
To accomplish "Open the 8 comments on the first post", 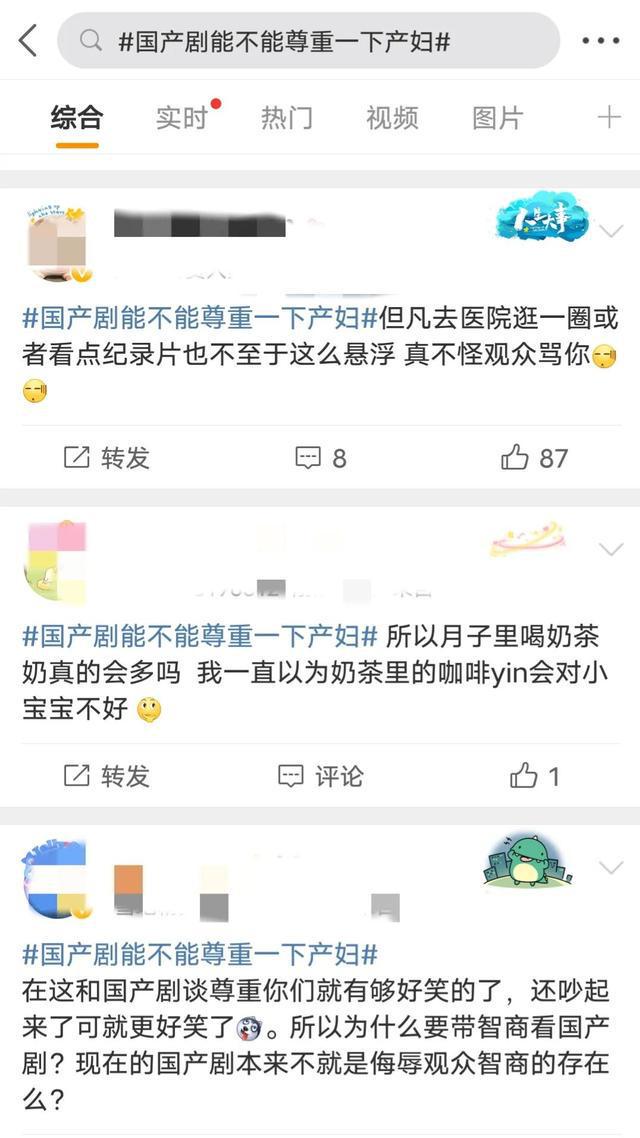I will click(321, 458).
